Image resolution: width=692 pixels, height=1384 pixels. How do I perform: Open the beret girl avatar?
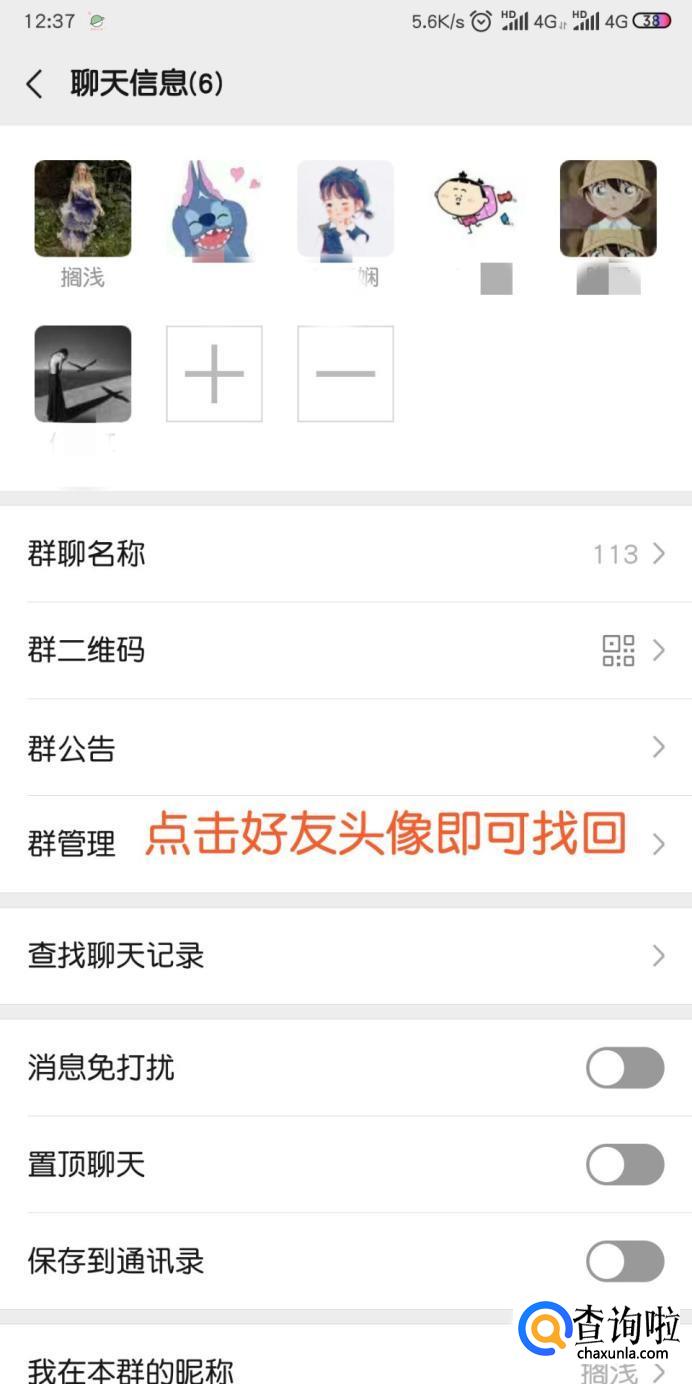pyautogui.click(x=345, y=209)
